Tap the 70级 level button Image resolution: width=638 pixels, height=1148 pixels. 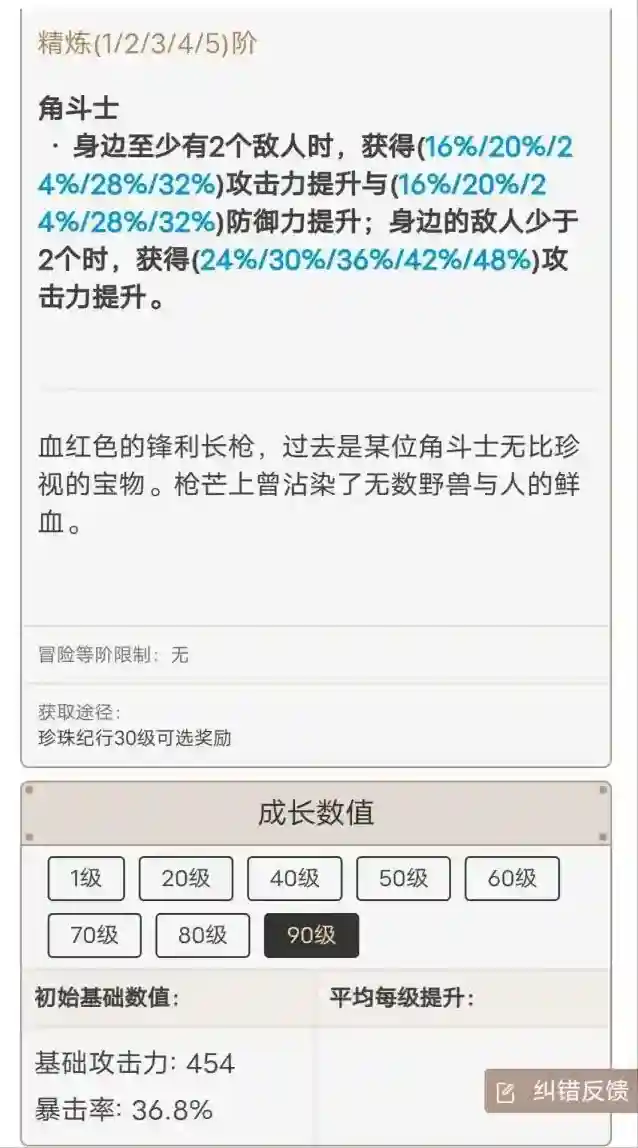point(94,936)
